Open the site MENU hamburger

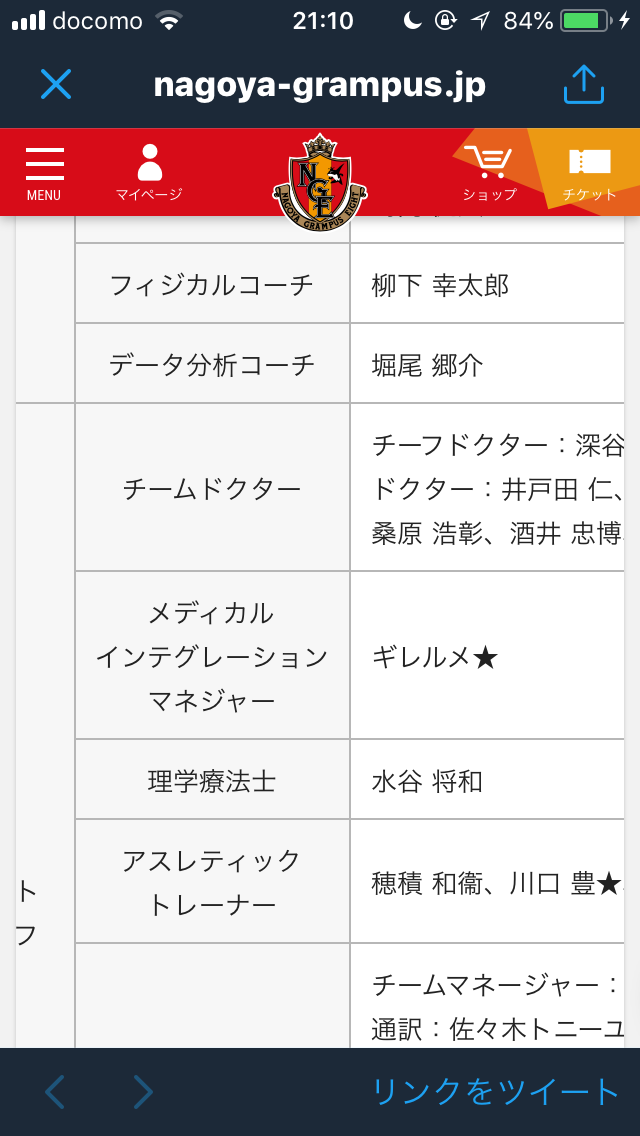click(x=44, y=174)
